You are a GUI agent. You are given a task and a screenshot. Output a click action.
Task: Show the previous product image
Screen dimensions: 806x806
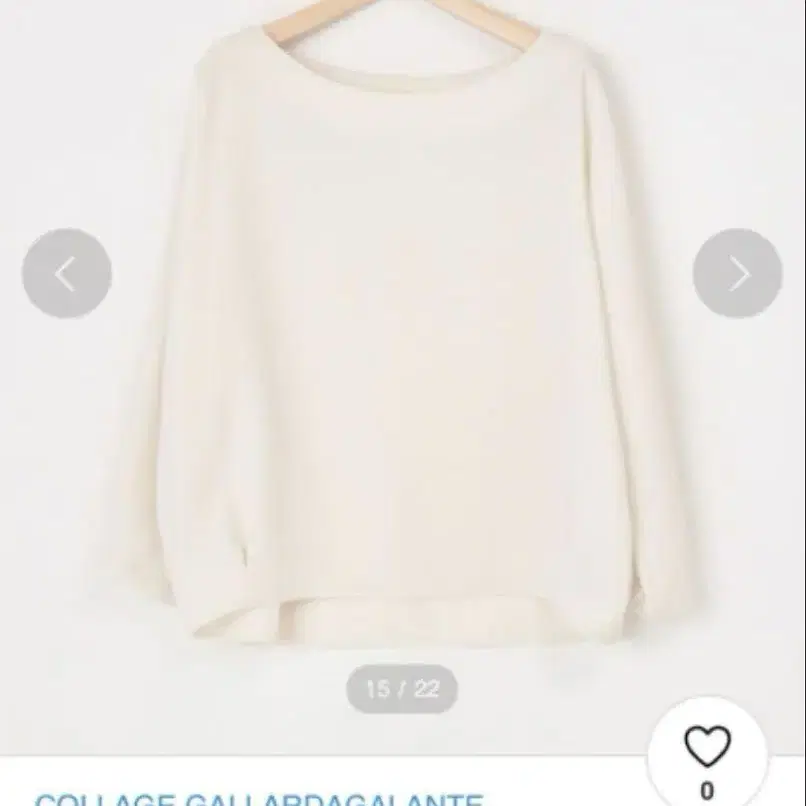[66, 274]
